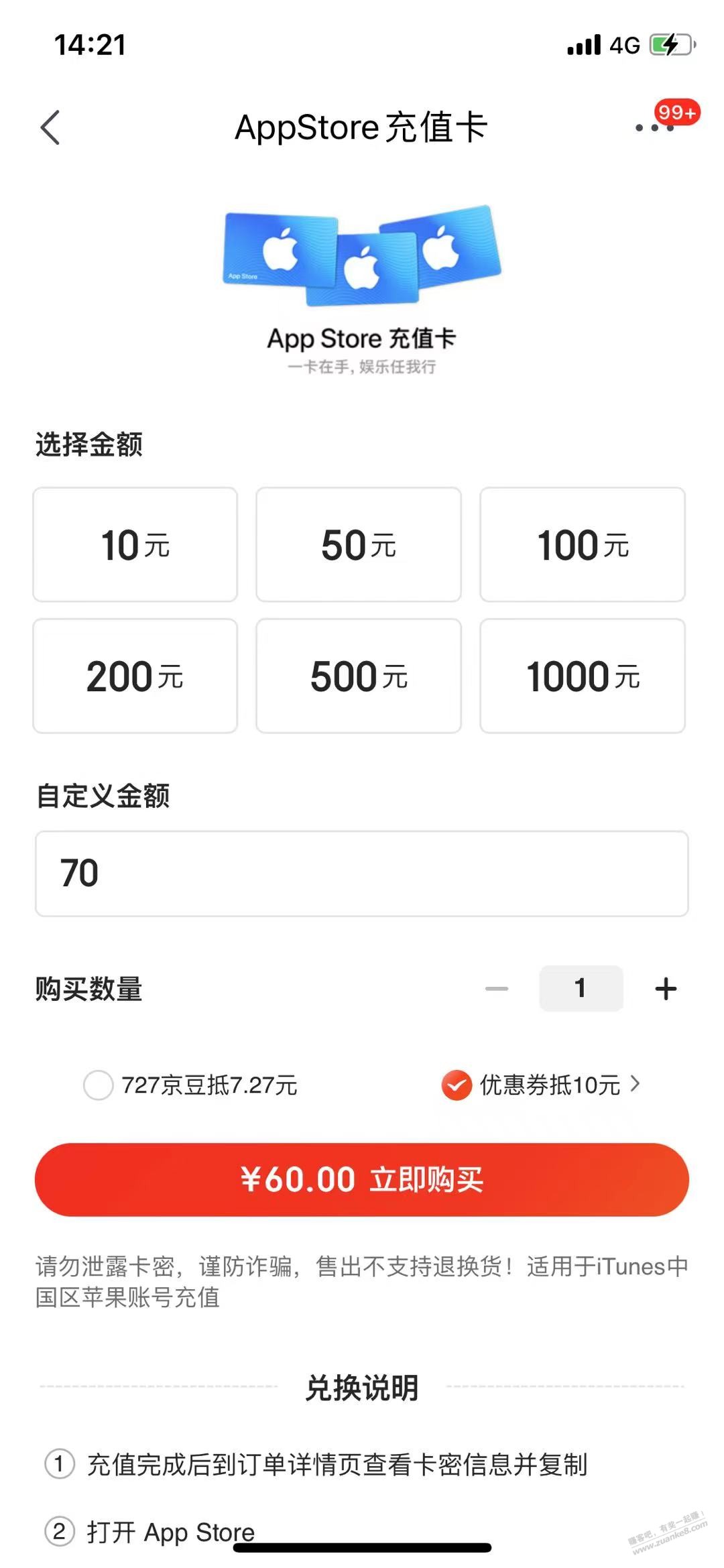Screen dimensions: 724x1568
Task: Edit the custom amount field showing 70
Action: [362, 873]
